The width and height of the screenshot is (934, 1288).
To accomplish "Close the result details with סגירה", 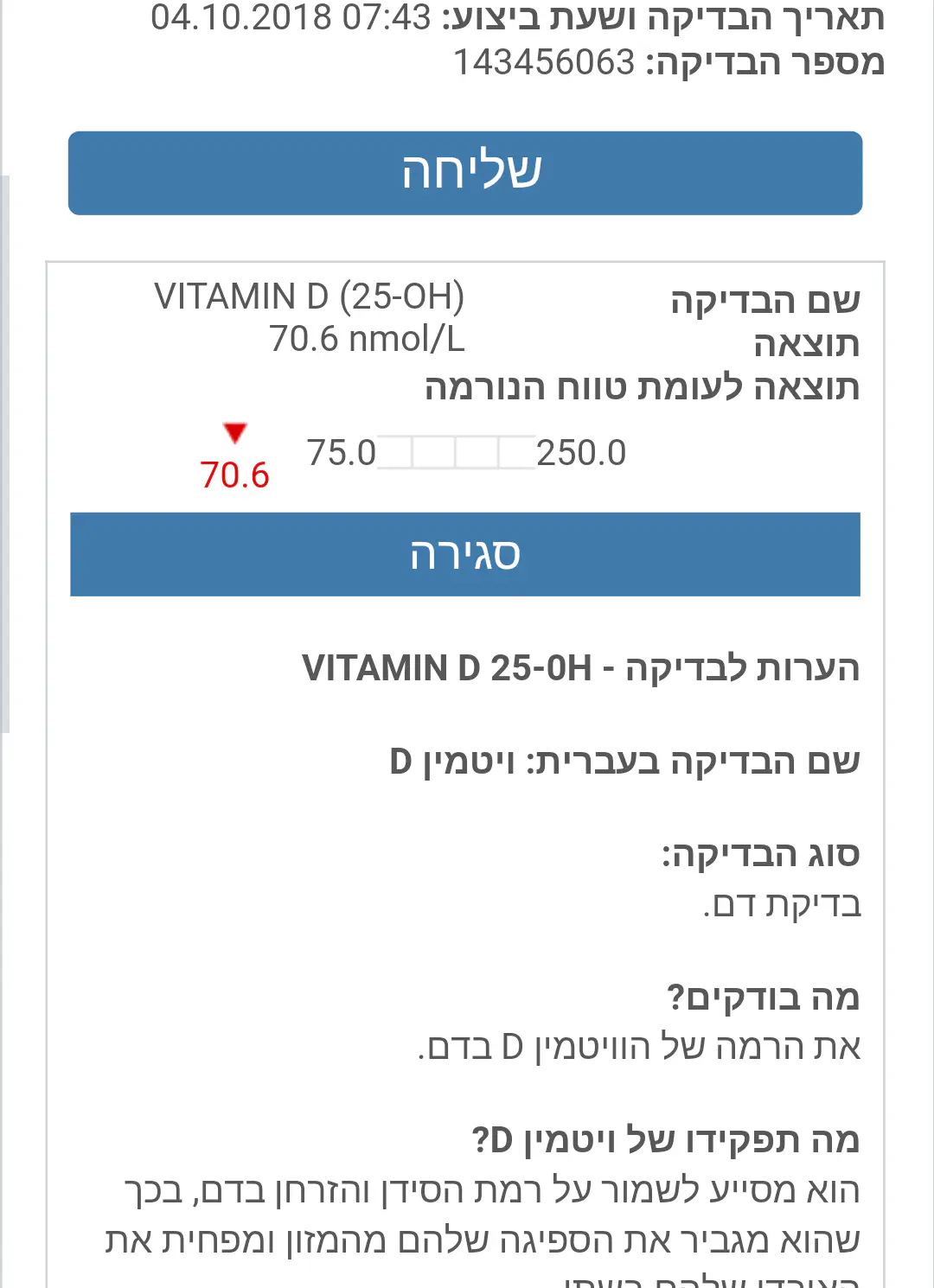I will [x=465, y=554].
